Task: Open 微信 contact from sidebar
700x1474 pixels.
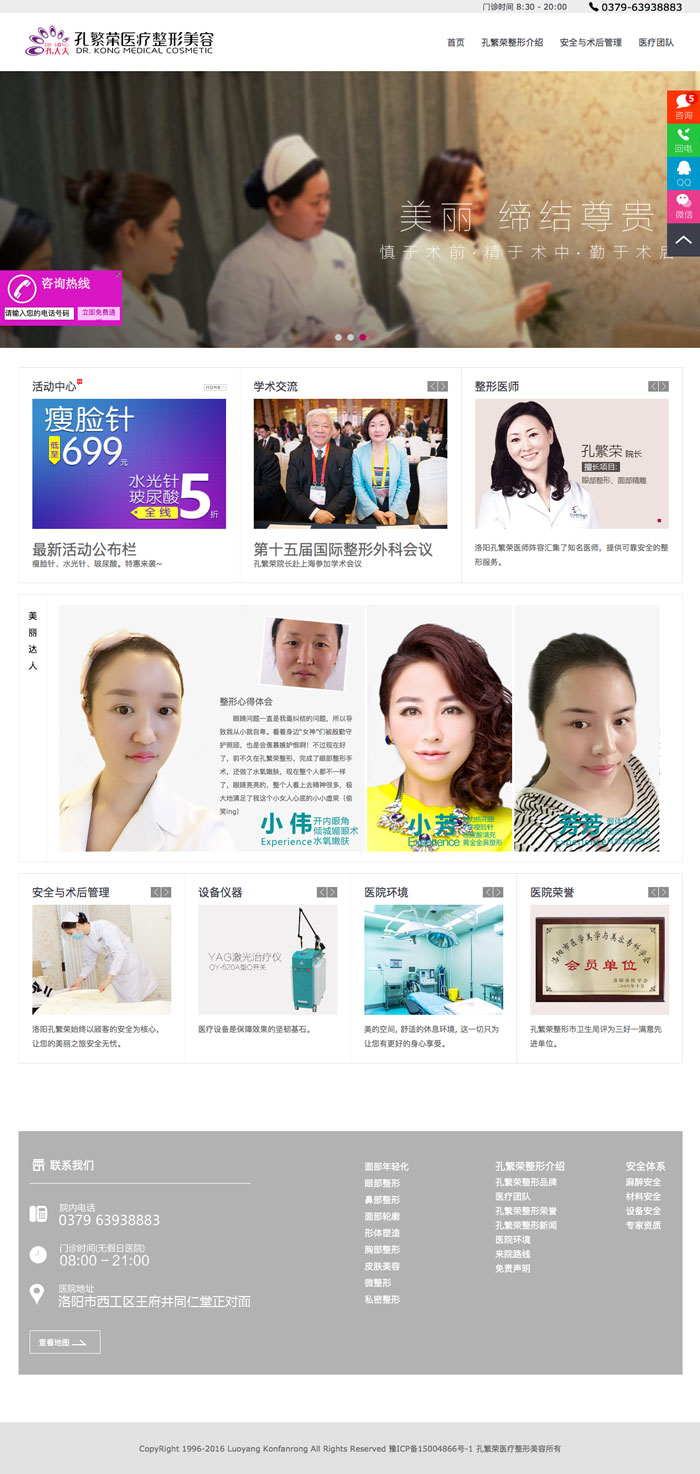Action: (683, 206)
